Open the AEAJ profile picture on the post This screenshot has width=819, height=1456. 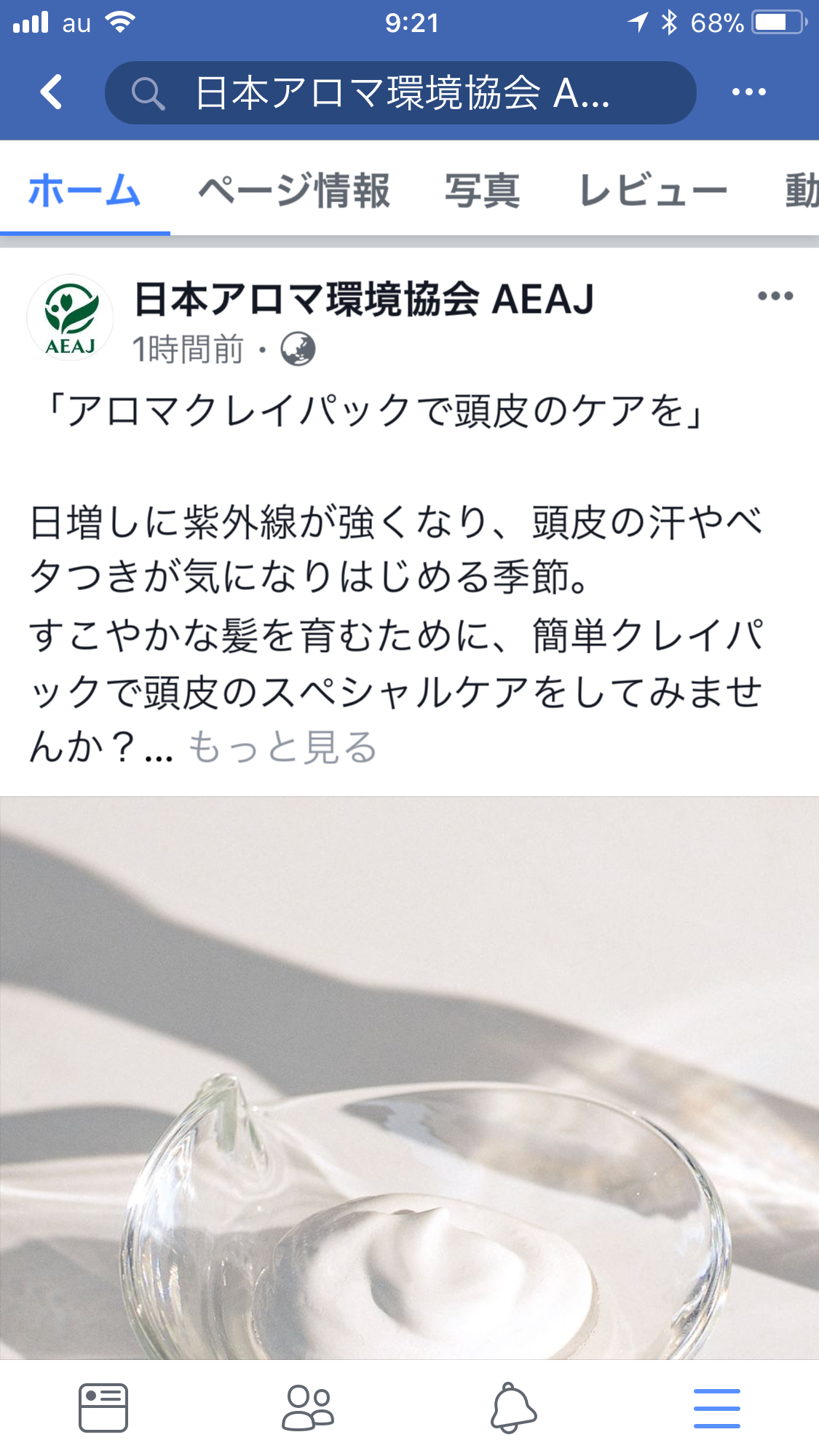(x=71, y=317)
